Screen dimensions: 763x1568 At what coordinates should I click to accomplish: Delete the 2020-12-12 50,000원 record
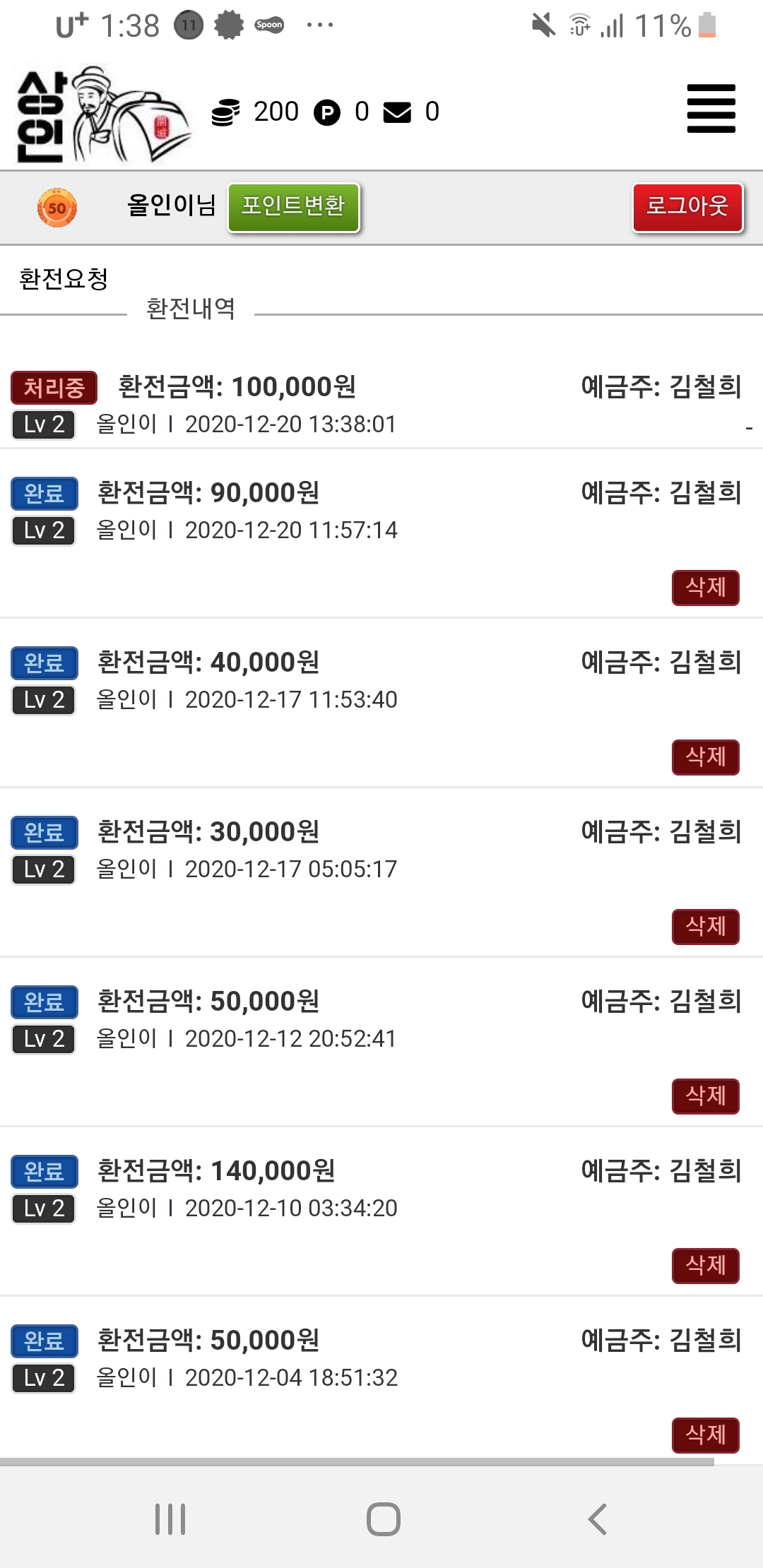tap(705, 1095)
